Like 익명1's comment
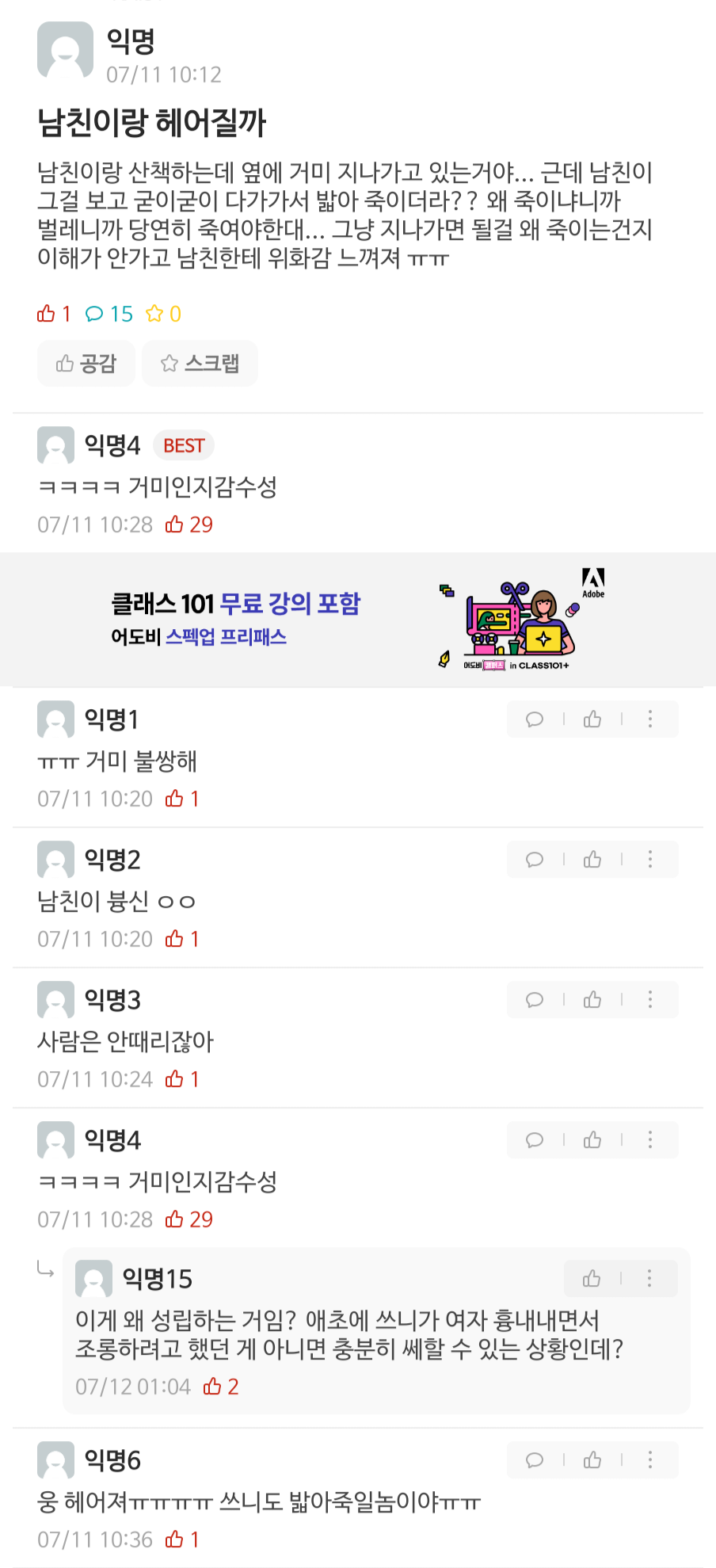The image size is (716, 1568). pyautogui.click(x=592, y=719)
